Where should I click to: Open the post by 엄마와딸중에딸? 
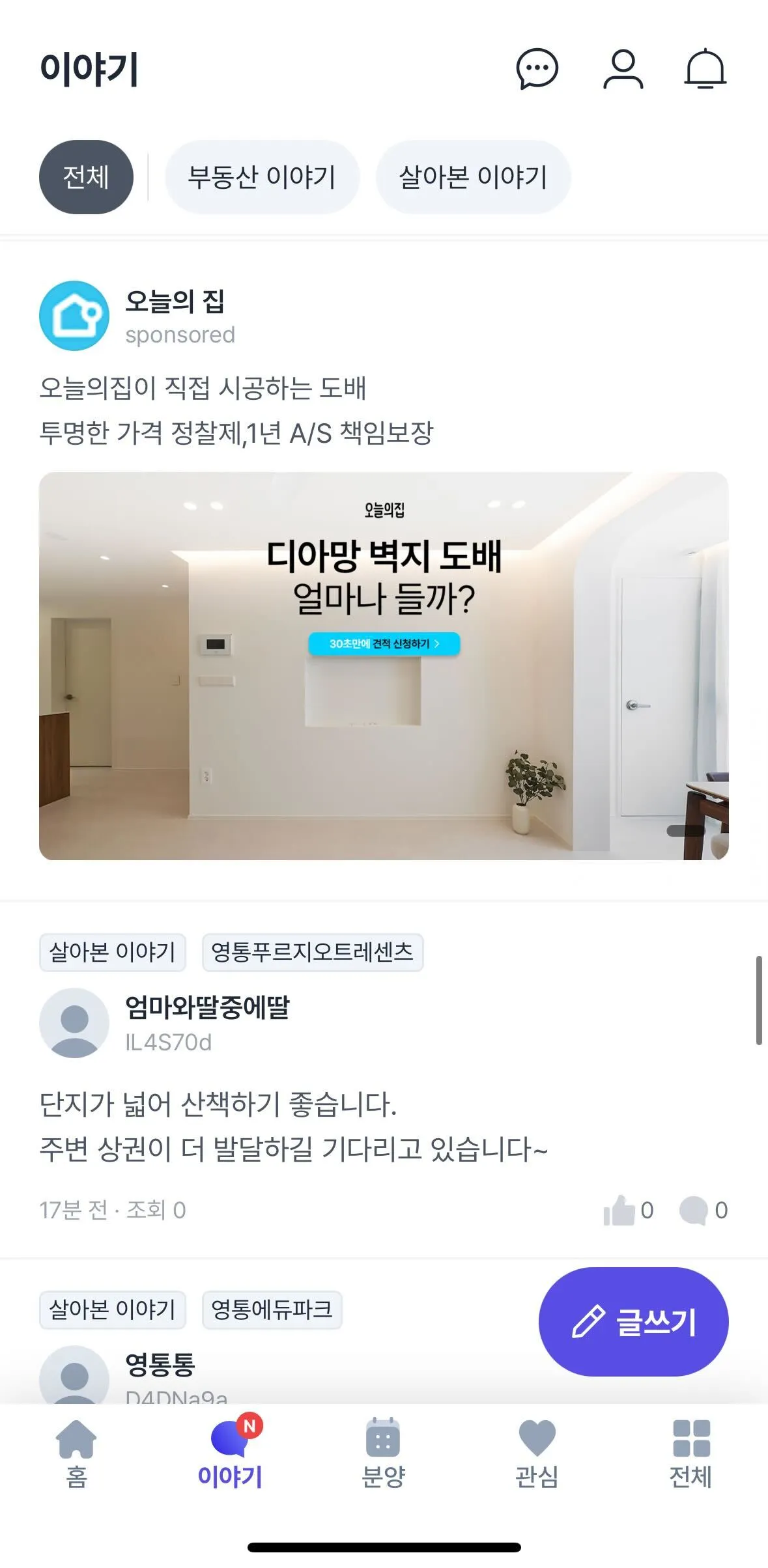(x=293, y=1127)
